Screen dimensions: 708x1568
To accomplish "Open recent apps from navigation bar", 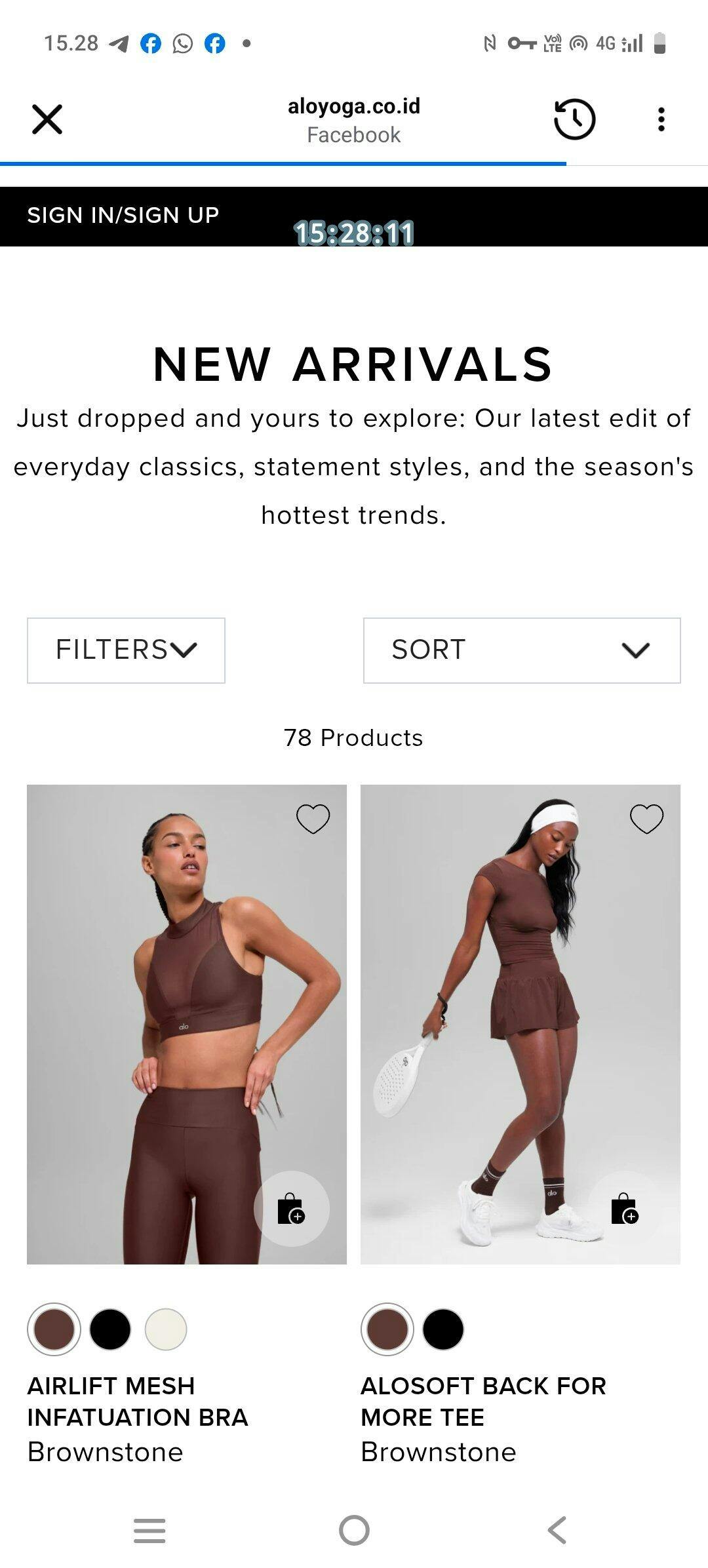I will tap(149, 1531).
